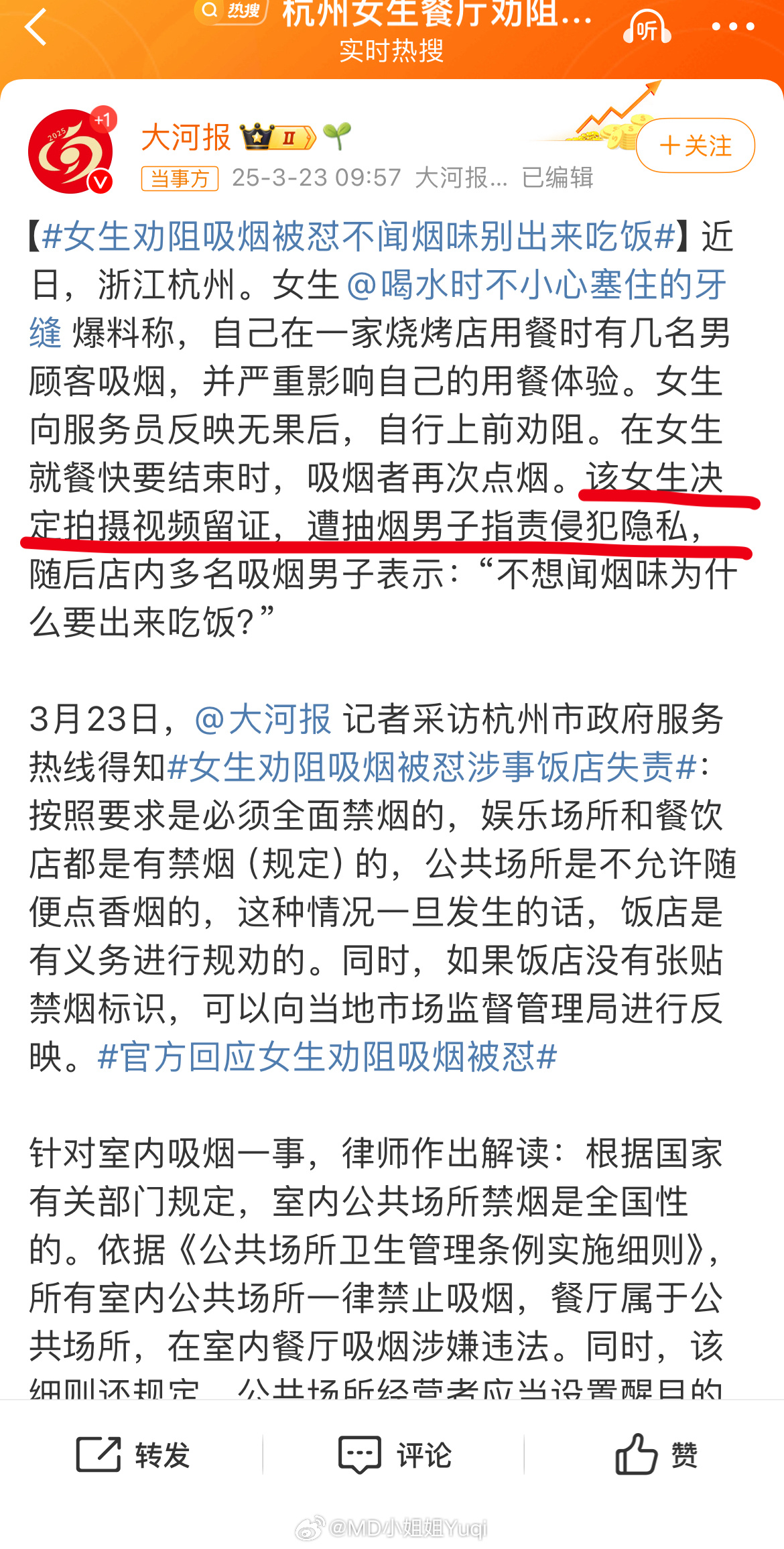Open hashtag #女生劝阻吸烟被怼涉事饭店失责#

(x=432, y=767)
